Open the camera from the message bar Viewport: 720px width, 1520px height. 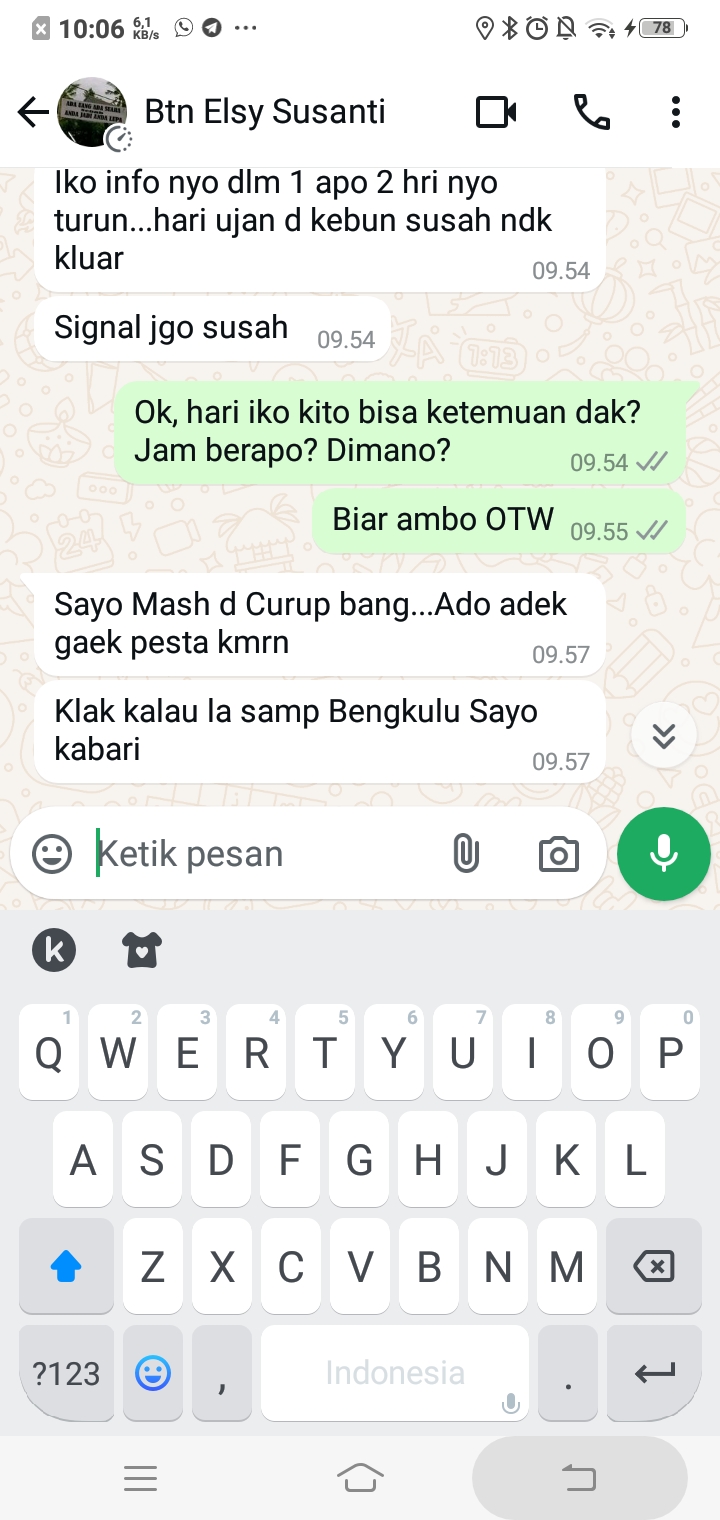(558, 854)
